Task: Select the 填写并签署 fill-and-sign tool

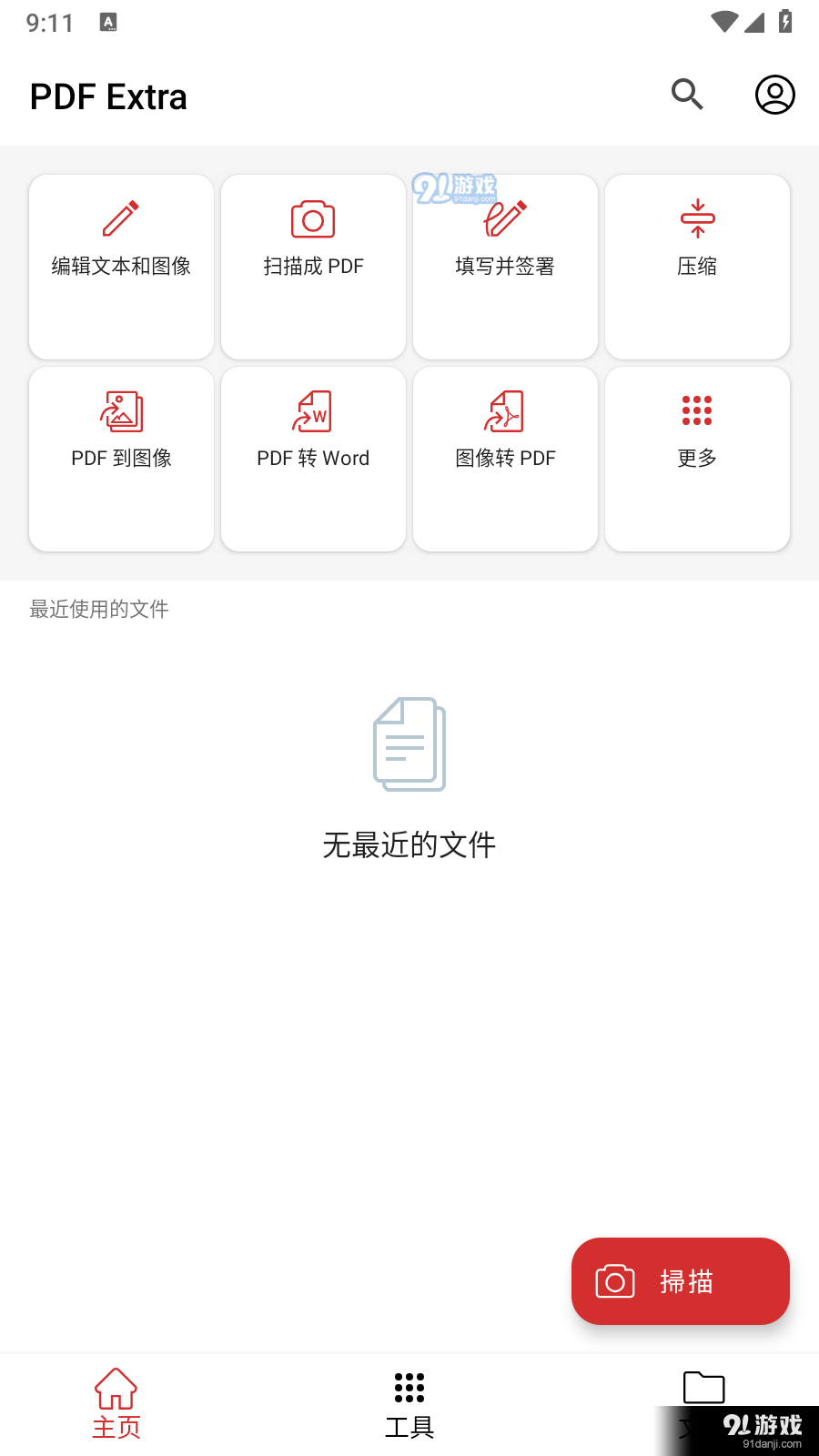Action: coord(505,218)
